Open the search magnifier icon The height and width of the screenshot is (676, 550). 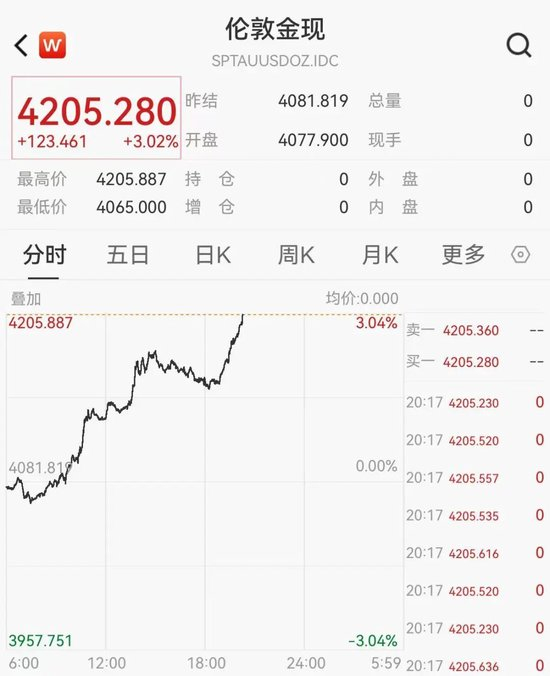[519, 45]
